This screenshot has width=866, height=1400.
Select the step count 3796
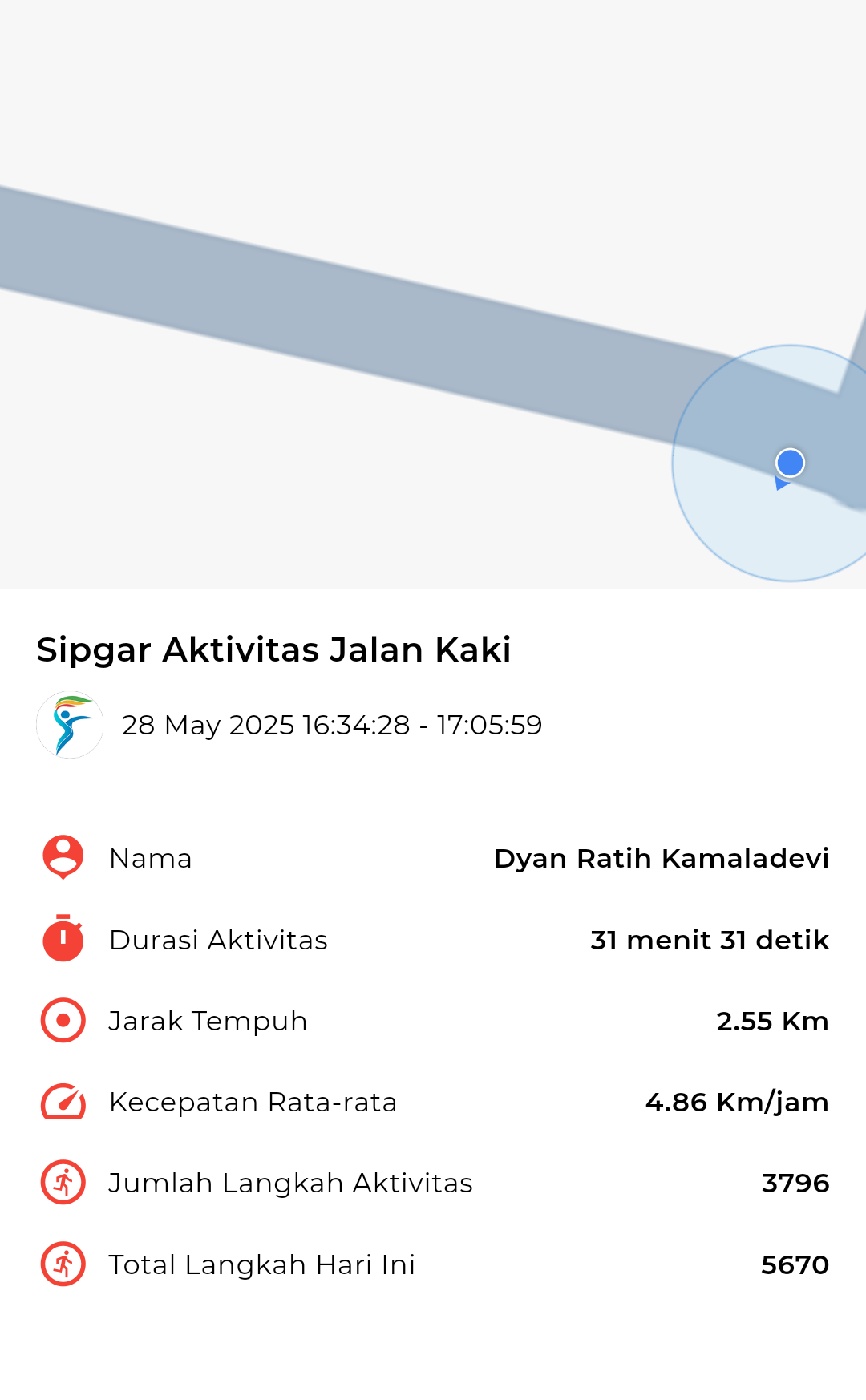tap(795, 1183)
